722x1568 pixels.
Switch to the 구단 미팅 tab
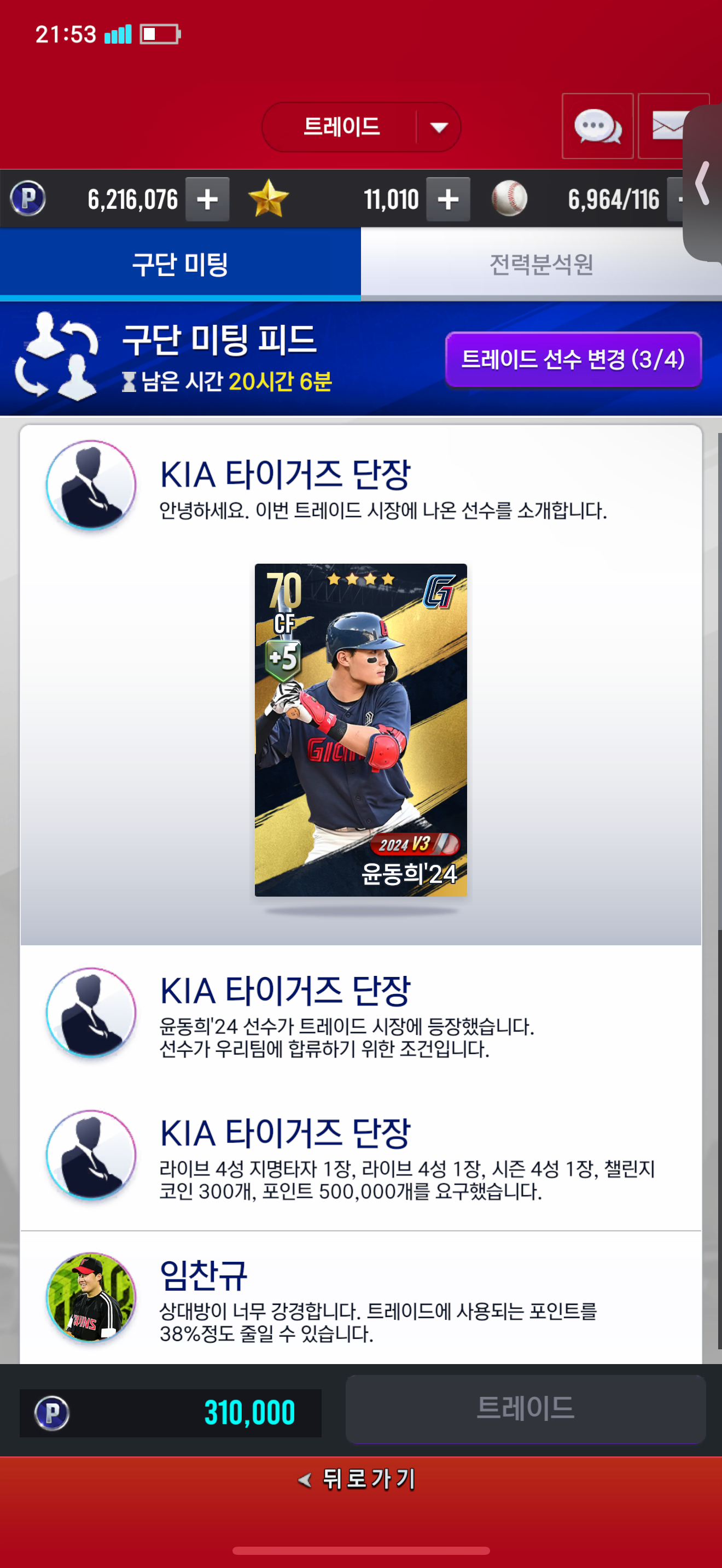(x=180, y=264)
